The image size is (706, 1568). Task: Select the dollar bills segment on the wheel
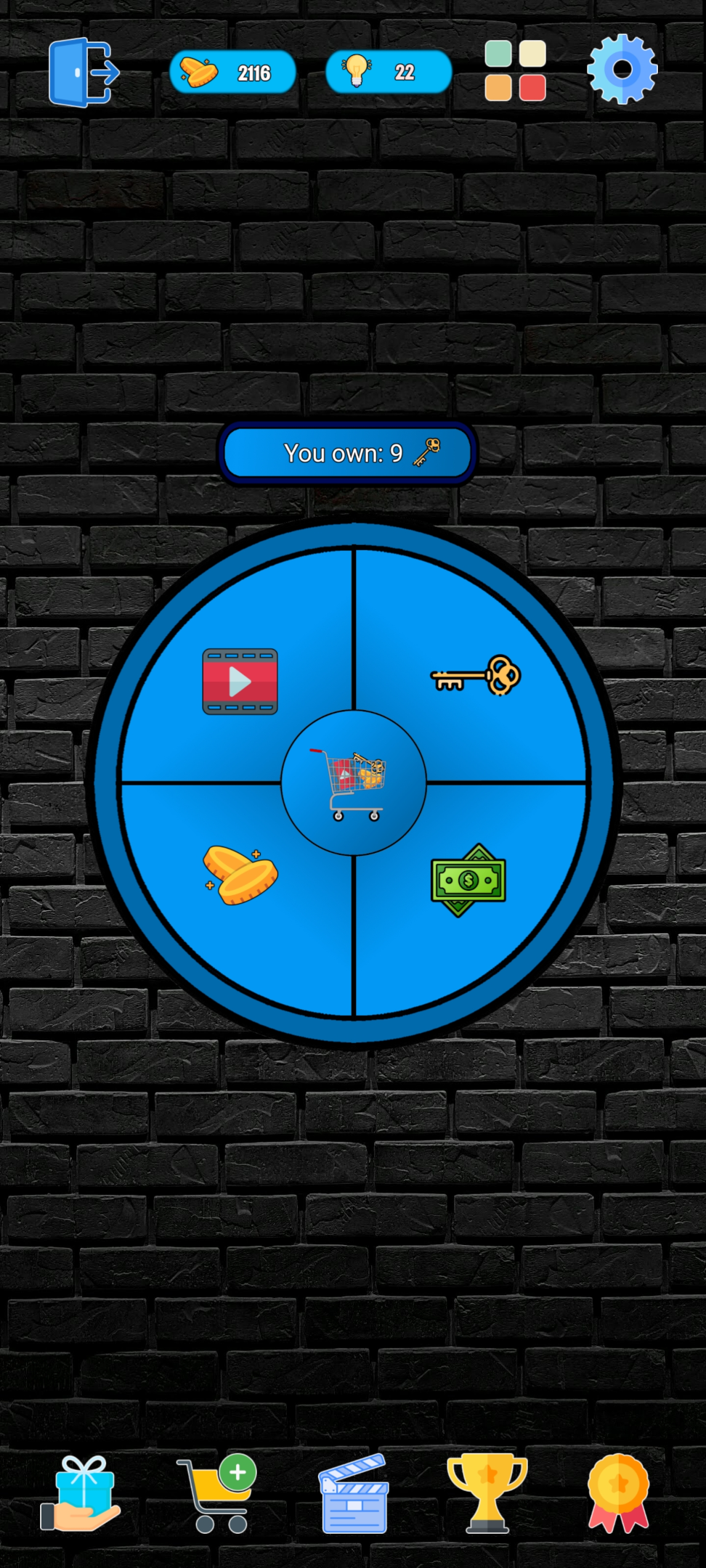click(468, 880)
